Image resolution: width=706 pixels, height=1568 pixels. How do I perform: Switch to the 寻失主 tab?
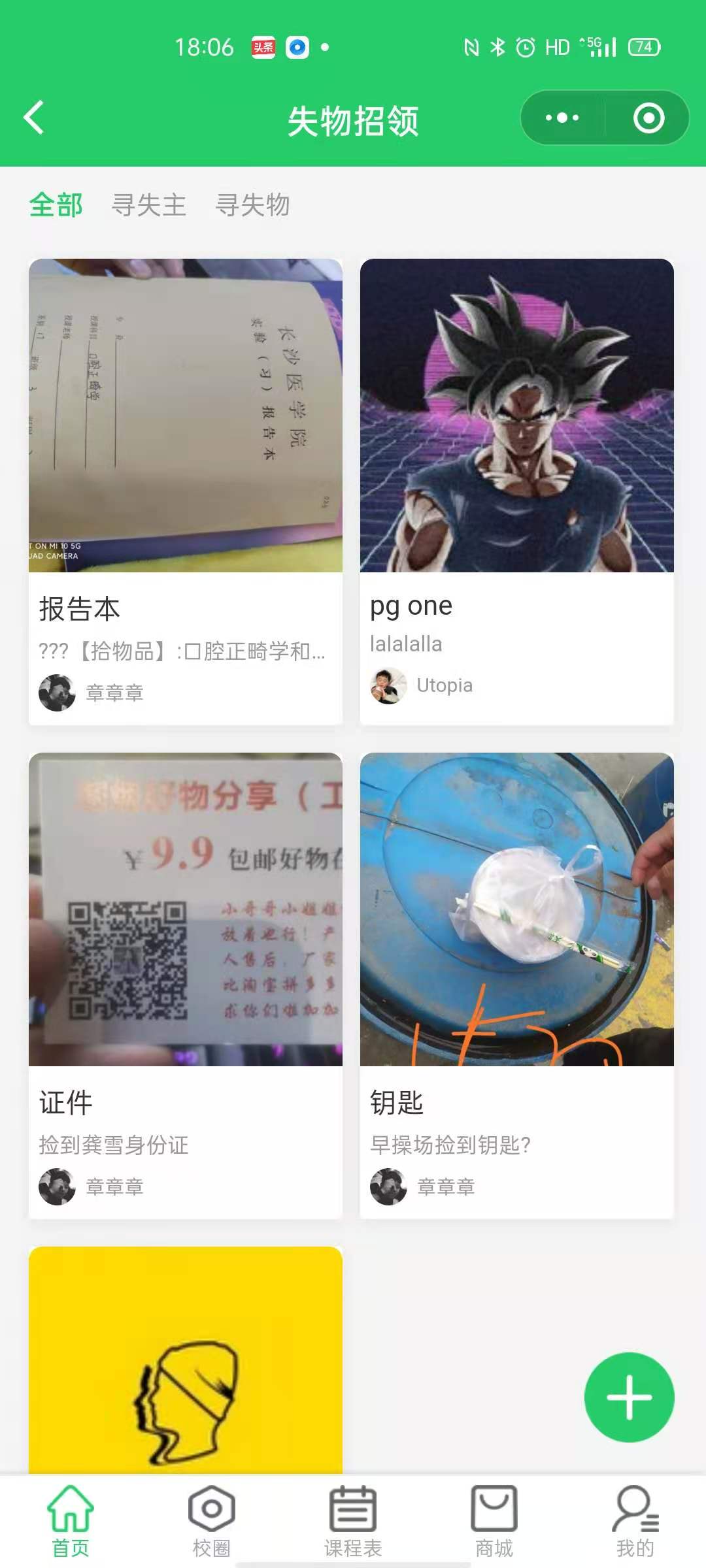coord(149,205)
